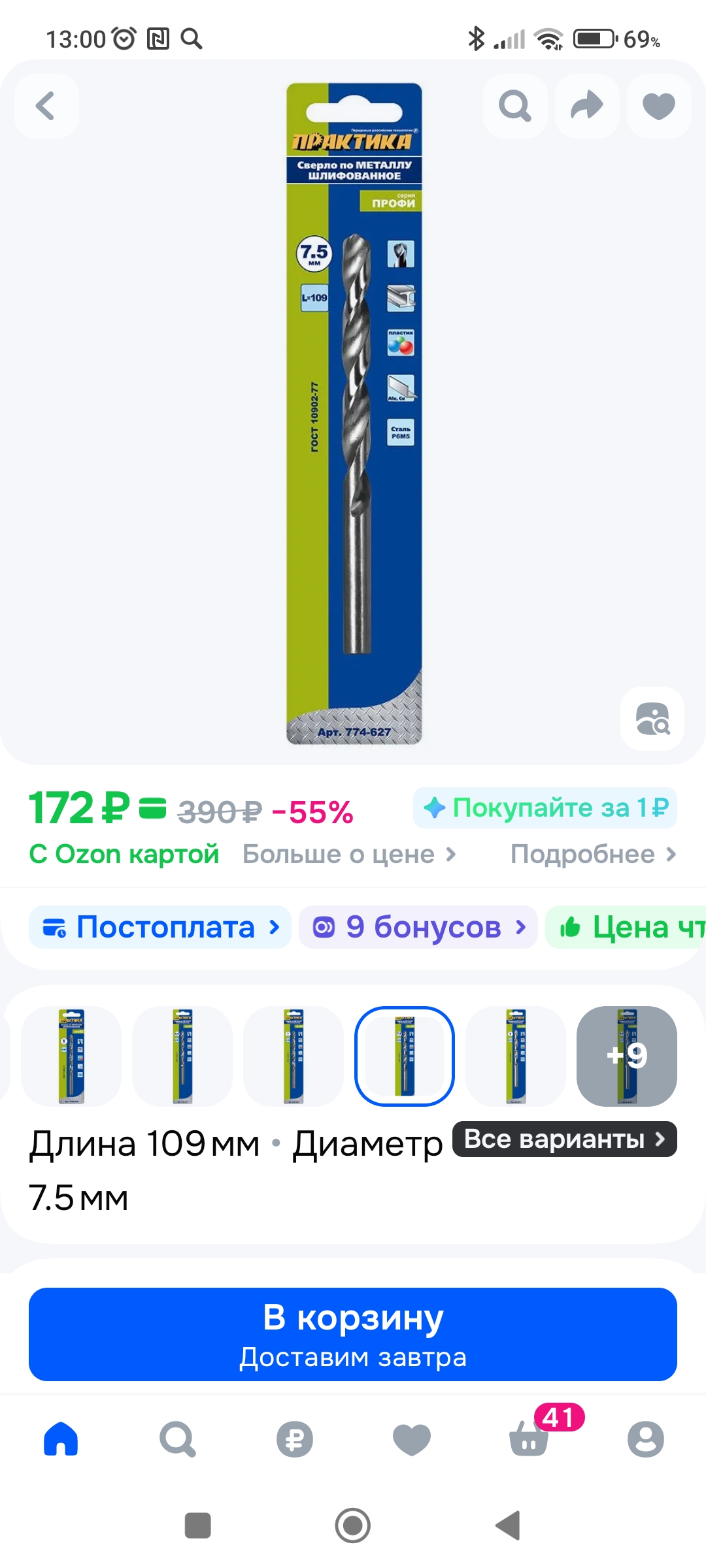Tap the 'Подробнее' link

point(593,854)
